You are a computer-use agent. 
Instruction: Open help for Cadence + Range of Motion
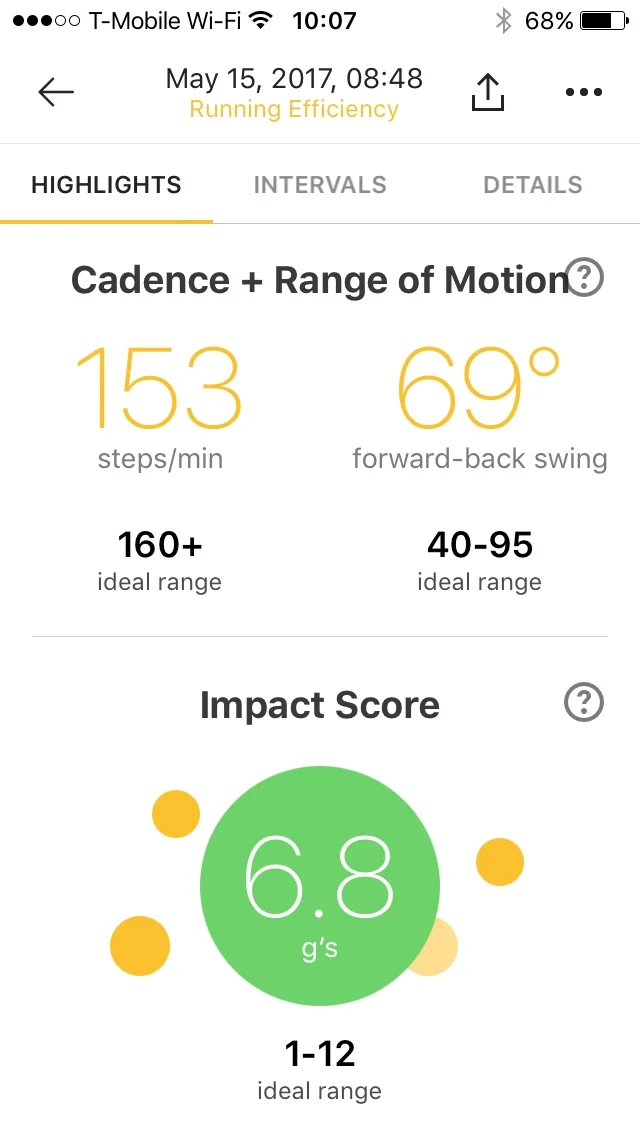(584, 278)
